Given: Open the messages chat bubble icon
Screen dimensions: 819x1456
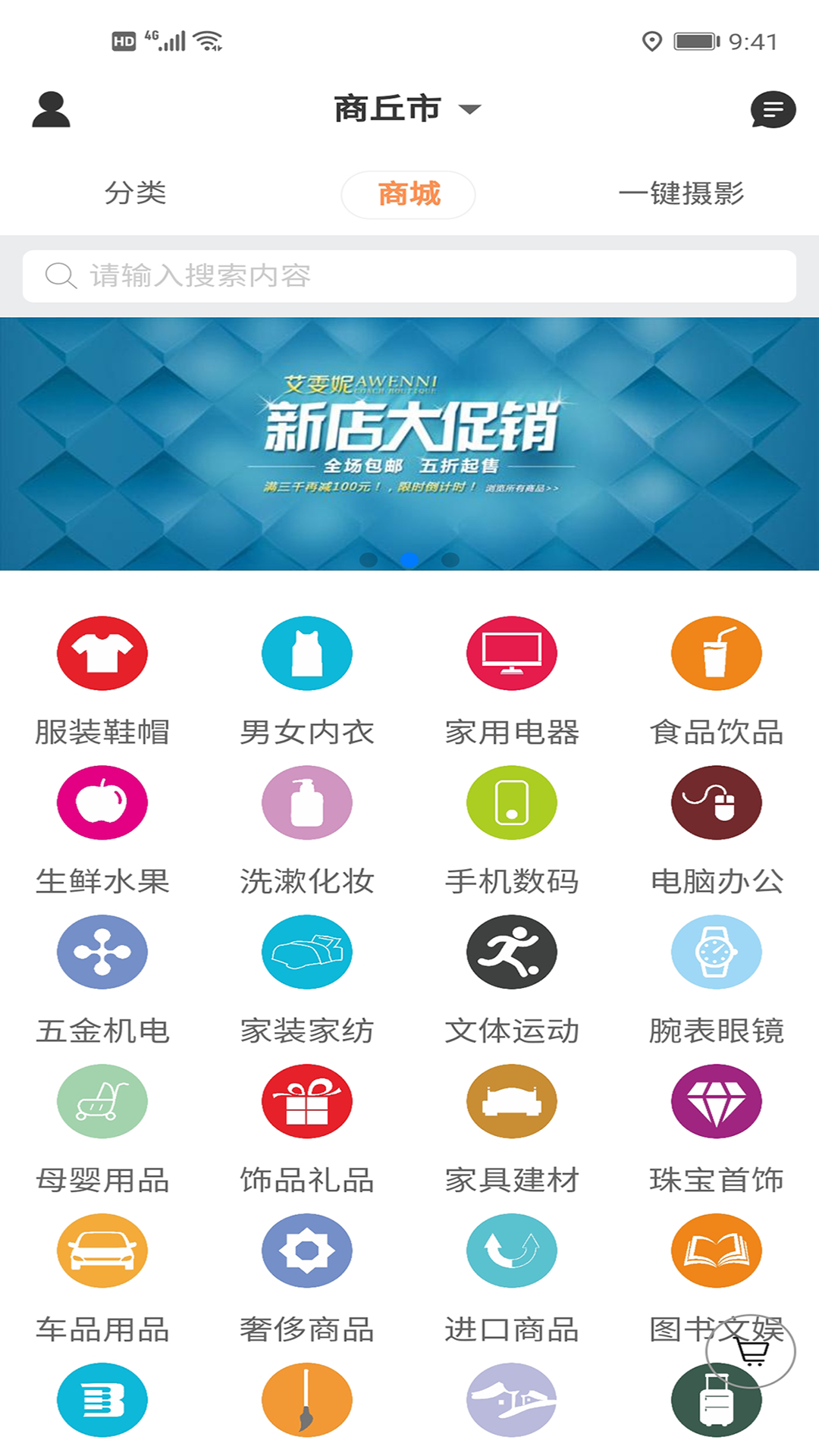Looking at the screenshot, I should coord(773,110).
